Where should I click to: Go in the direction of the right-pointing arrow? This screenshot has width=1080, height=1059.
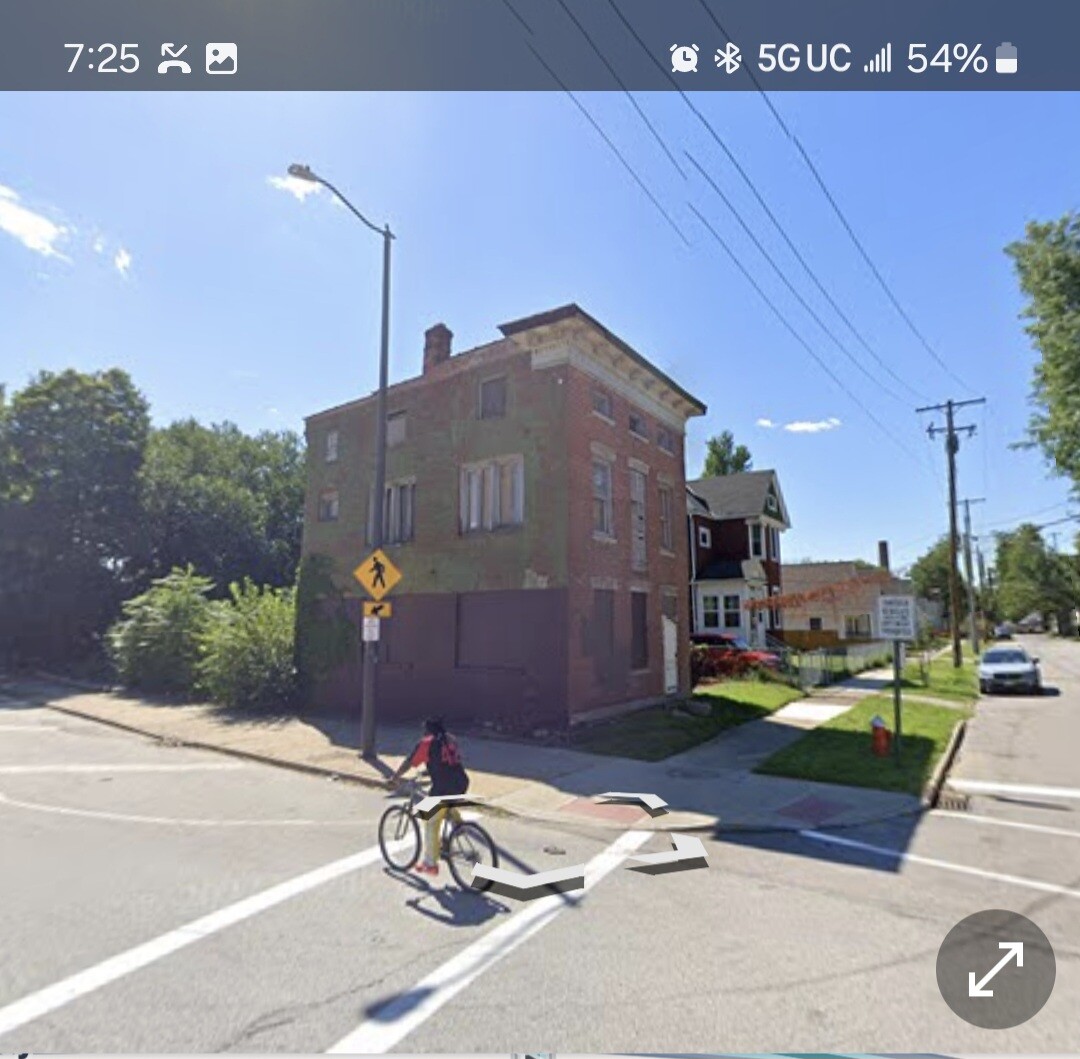tap(674, 855)
